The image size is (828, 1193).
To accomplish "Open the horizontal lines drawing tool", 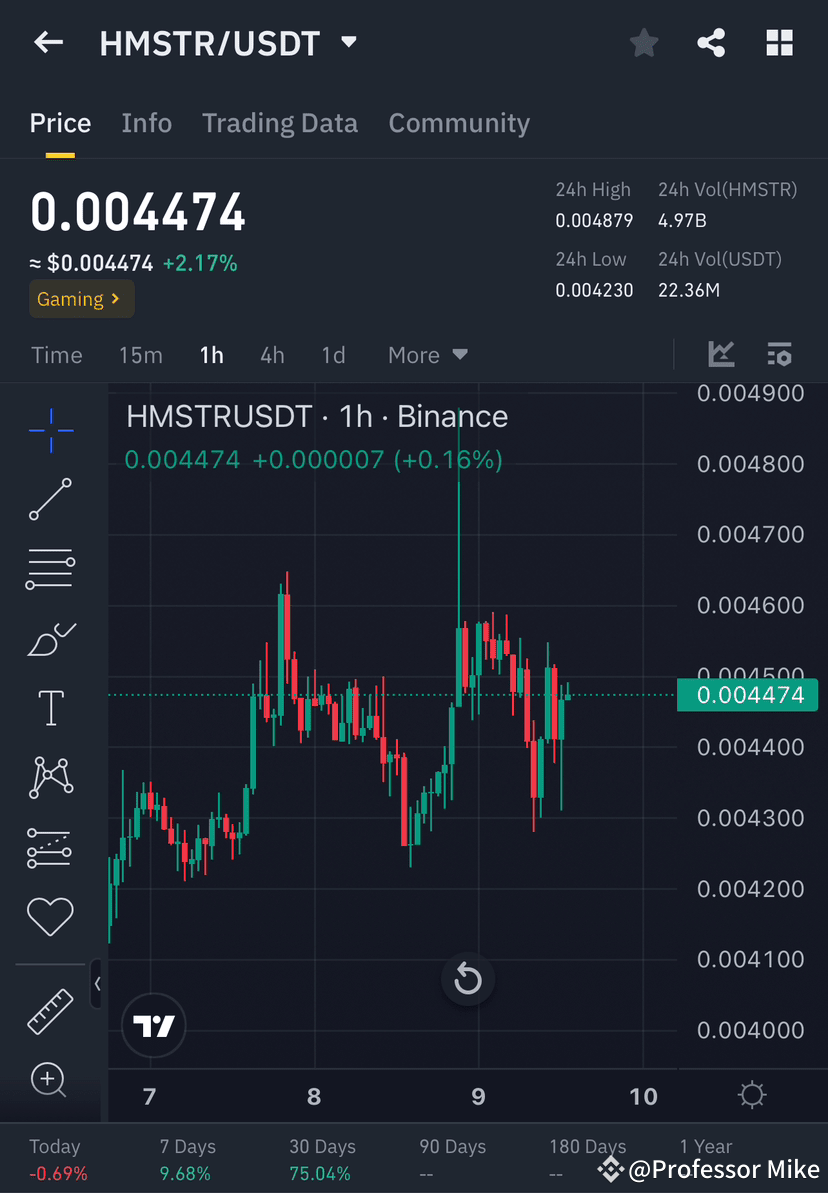I will tap(50, 568).
